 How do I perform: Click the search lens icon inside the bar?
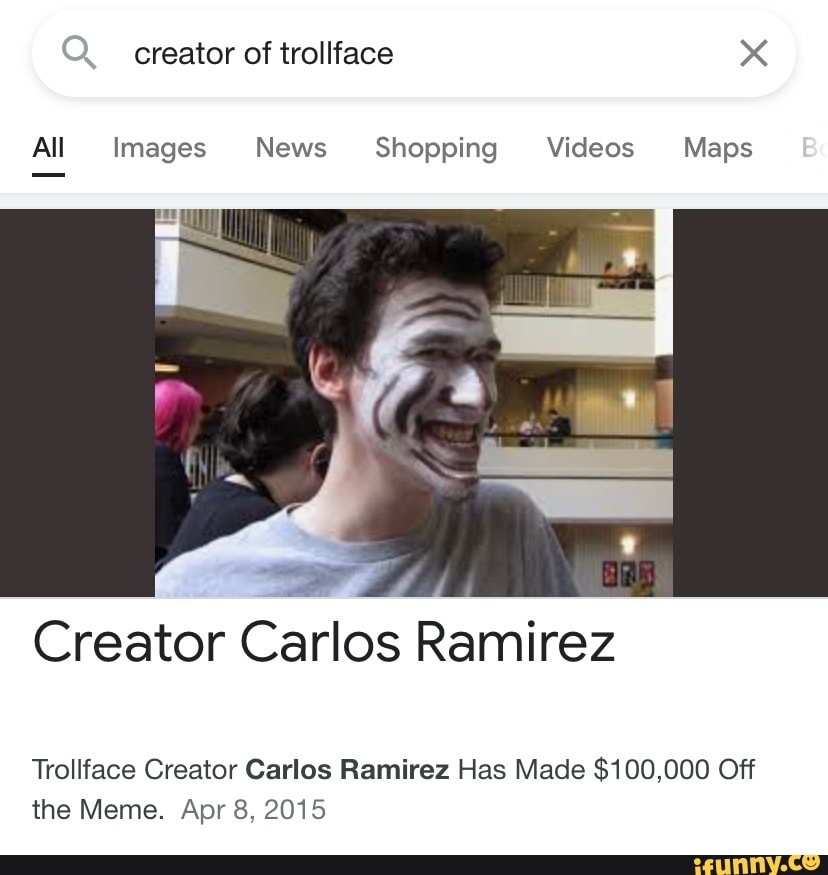point(79,53)
